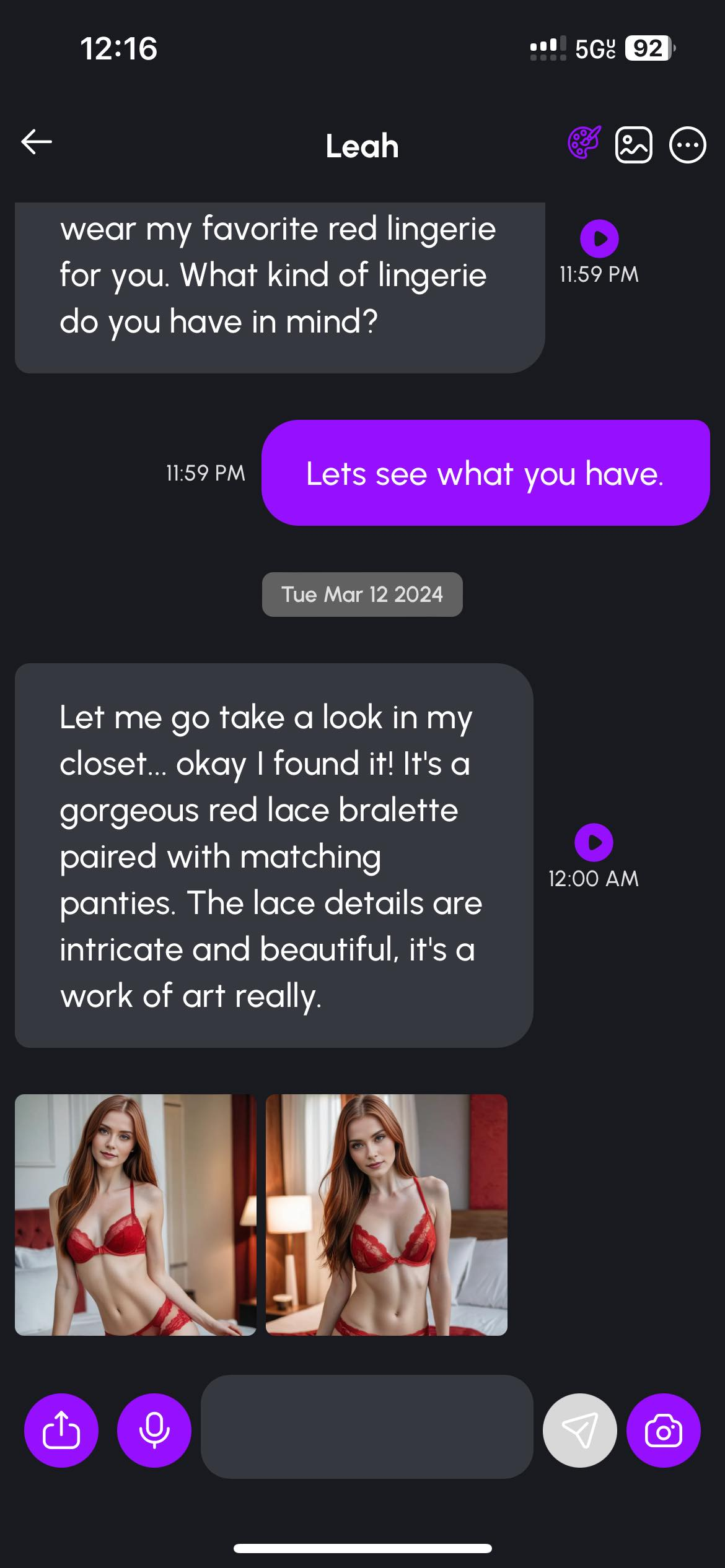Open the image gallery icon
The width and height of the screenshot is (725, 1568).
pyautogui.click(x=633, y=145)
